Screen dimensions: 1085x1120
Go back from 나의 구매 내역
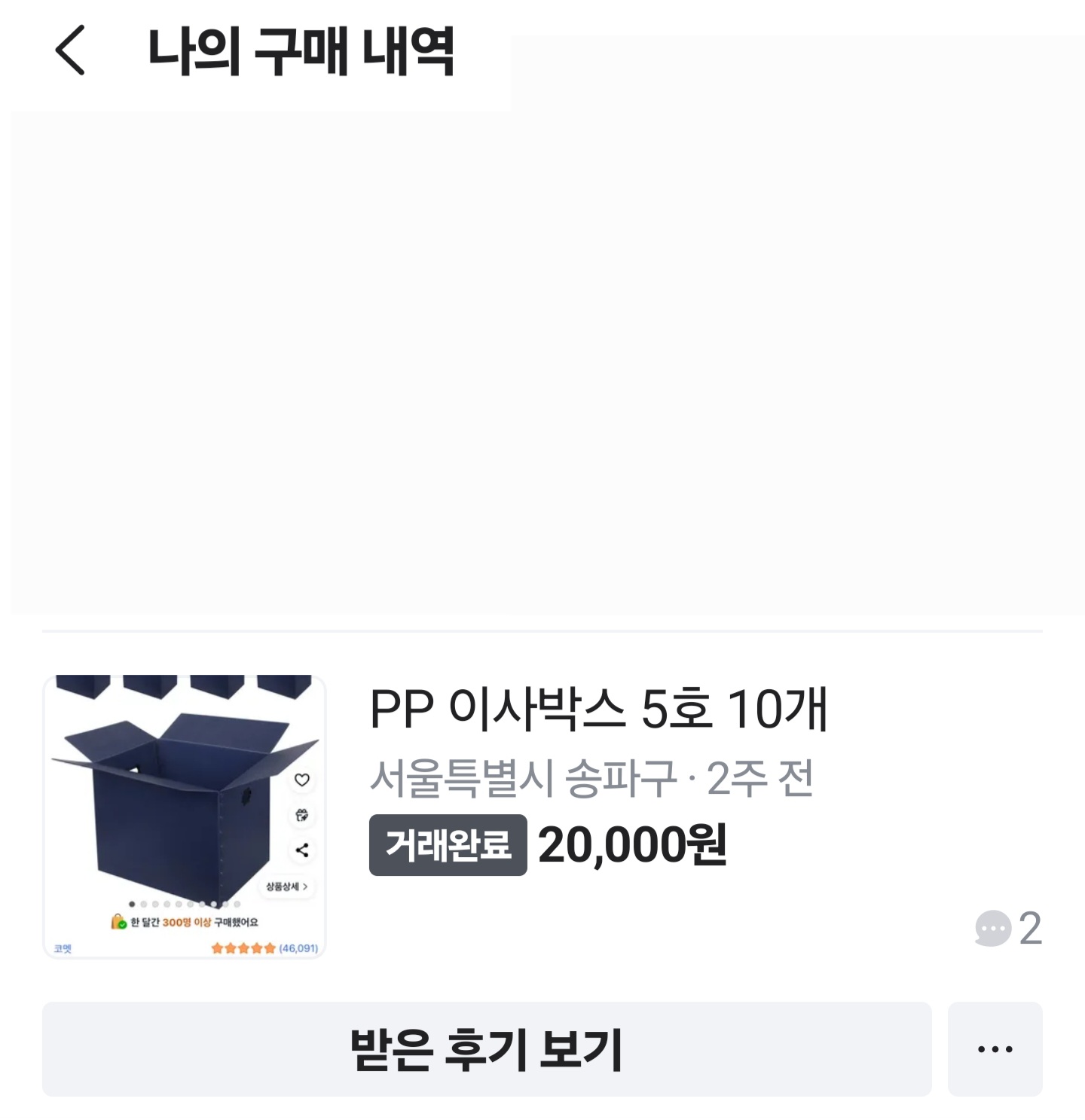(70, 50)
